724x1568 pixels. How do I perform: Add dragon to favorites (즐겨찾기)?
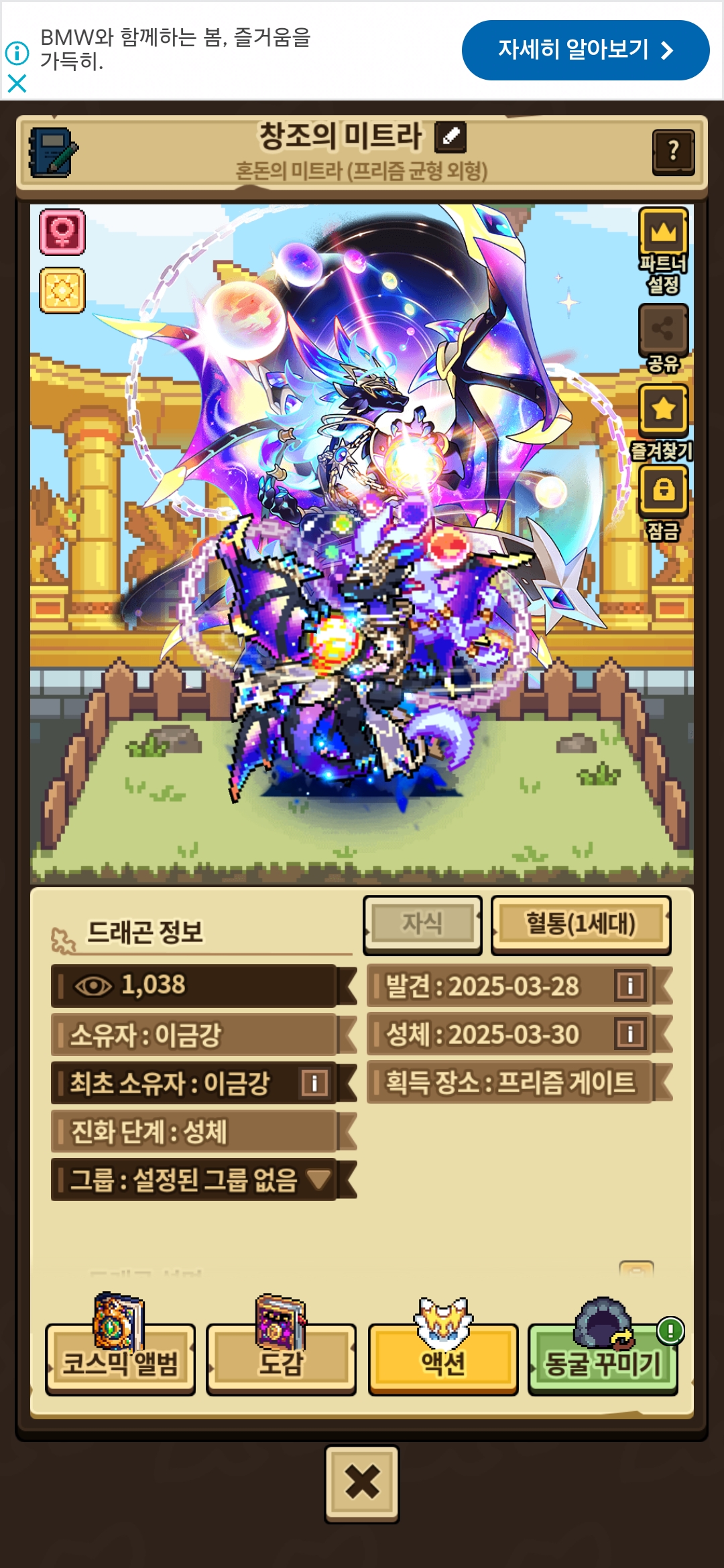click(663, 409)
